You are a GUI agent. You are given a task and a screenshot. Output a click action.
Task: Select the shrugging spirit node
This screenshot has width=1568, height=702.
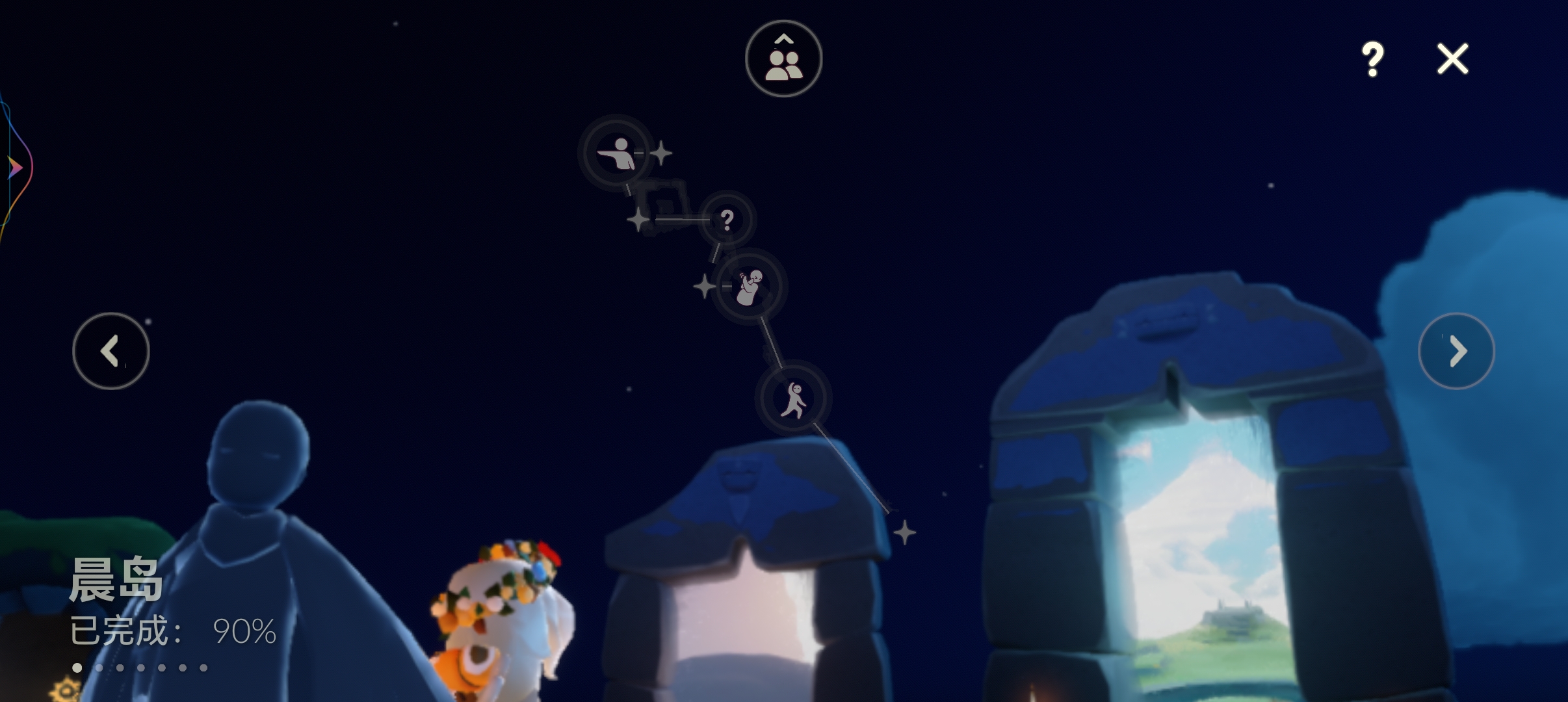750,287
